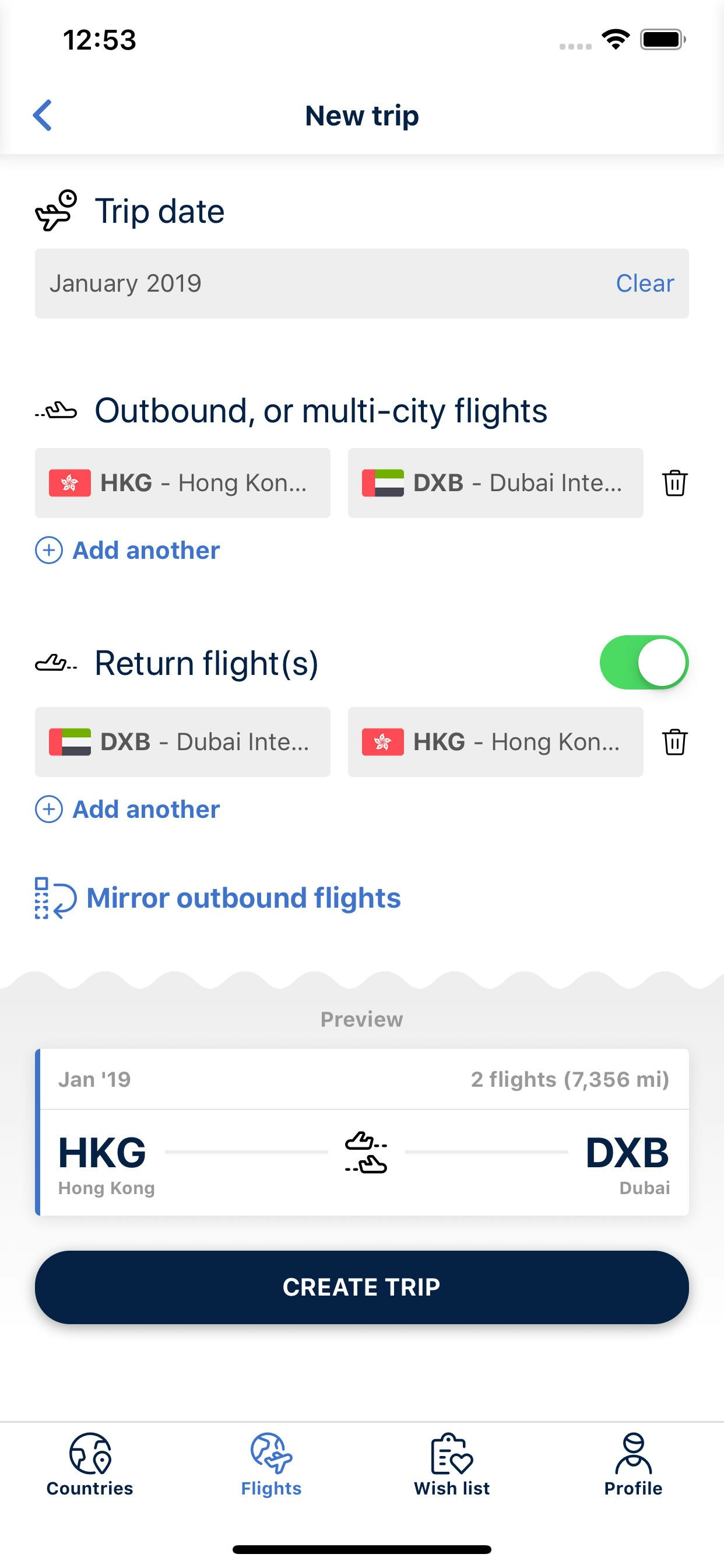Go back from the New trip screen
724x1568 pixels.
point(43,115)
